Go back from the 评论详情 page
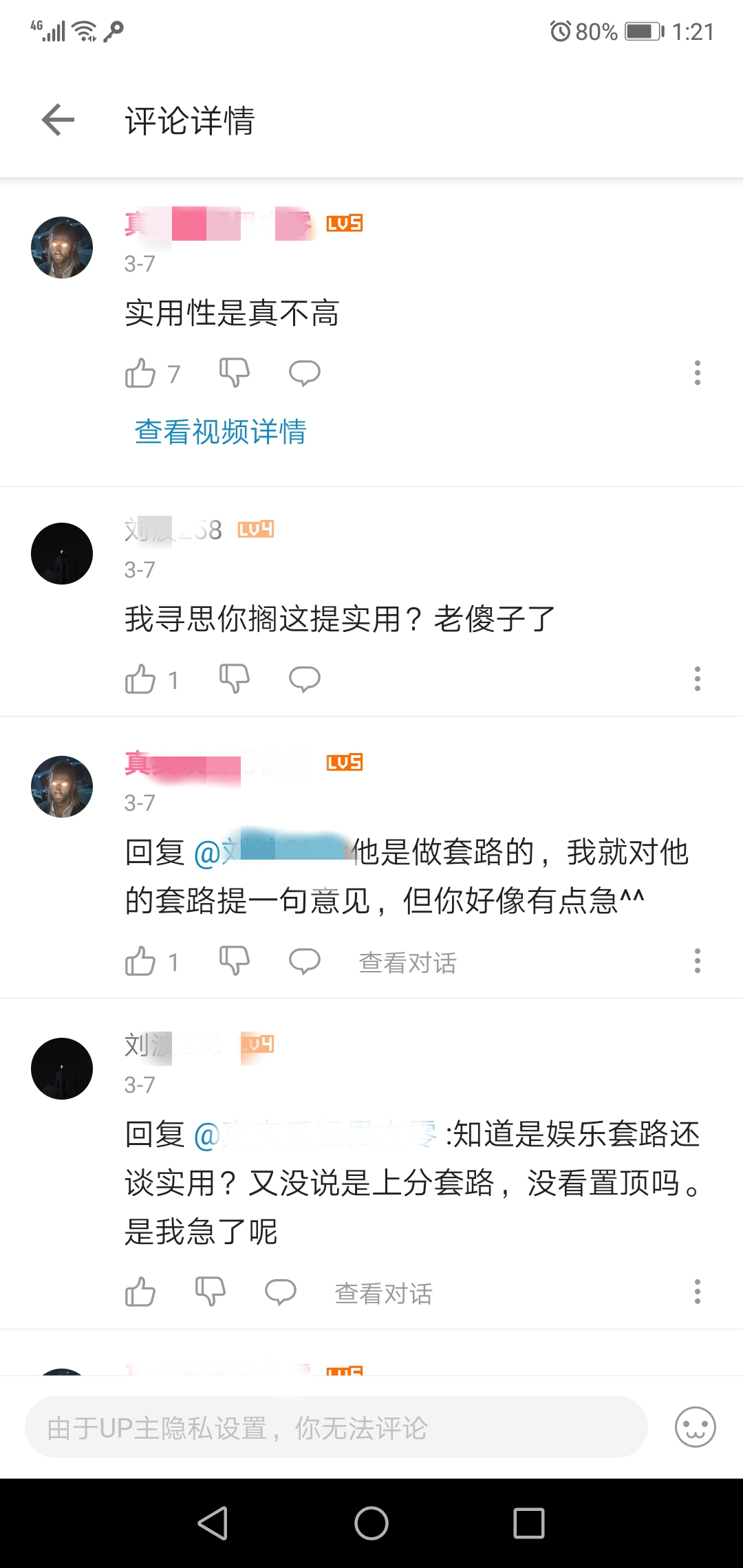The width and height of the screenshot is (743, 1568). (58, 120)
